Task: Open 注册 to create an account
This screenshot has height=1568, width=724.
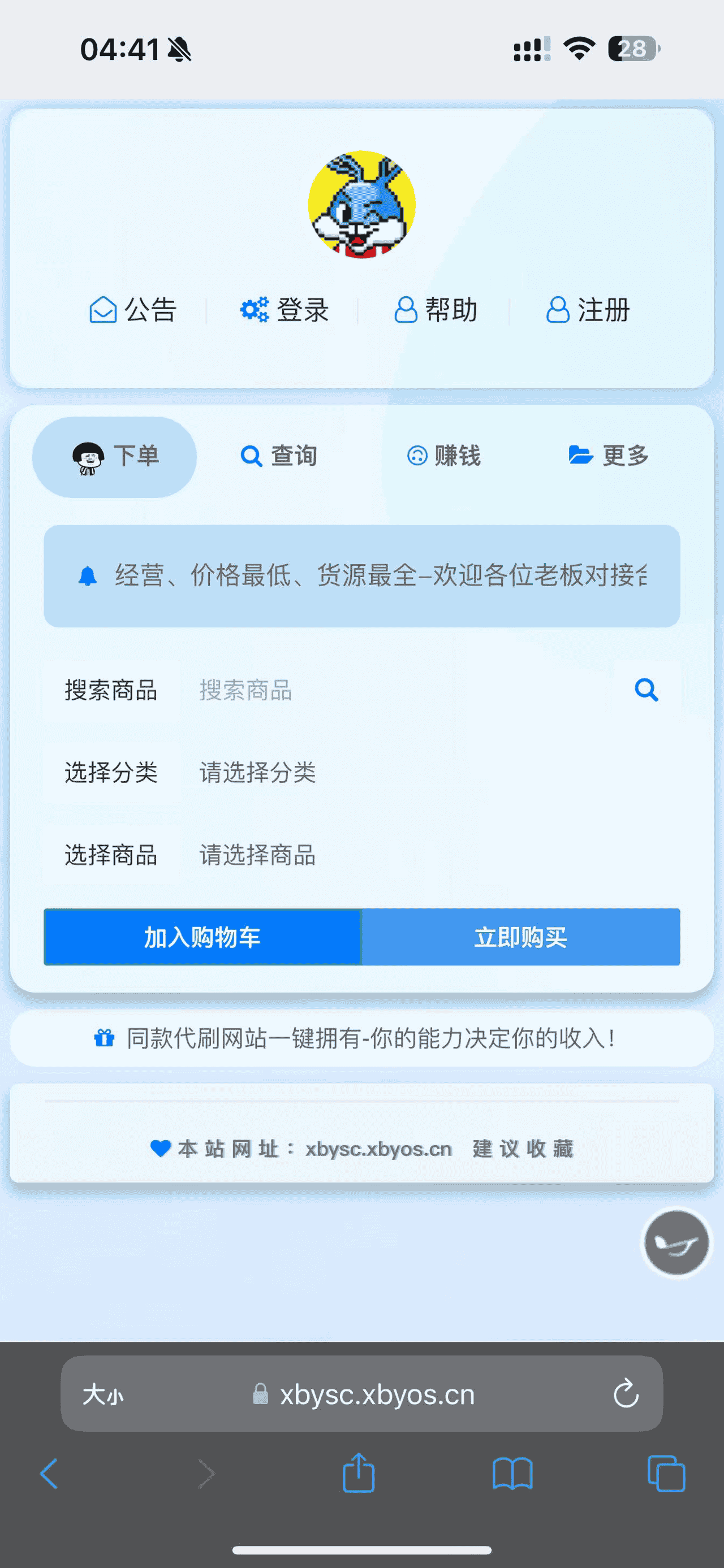Action: pos(588,310)
